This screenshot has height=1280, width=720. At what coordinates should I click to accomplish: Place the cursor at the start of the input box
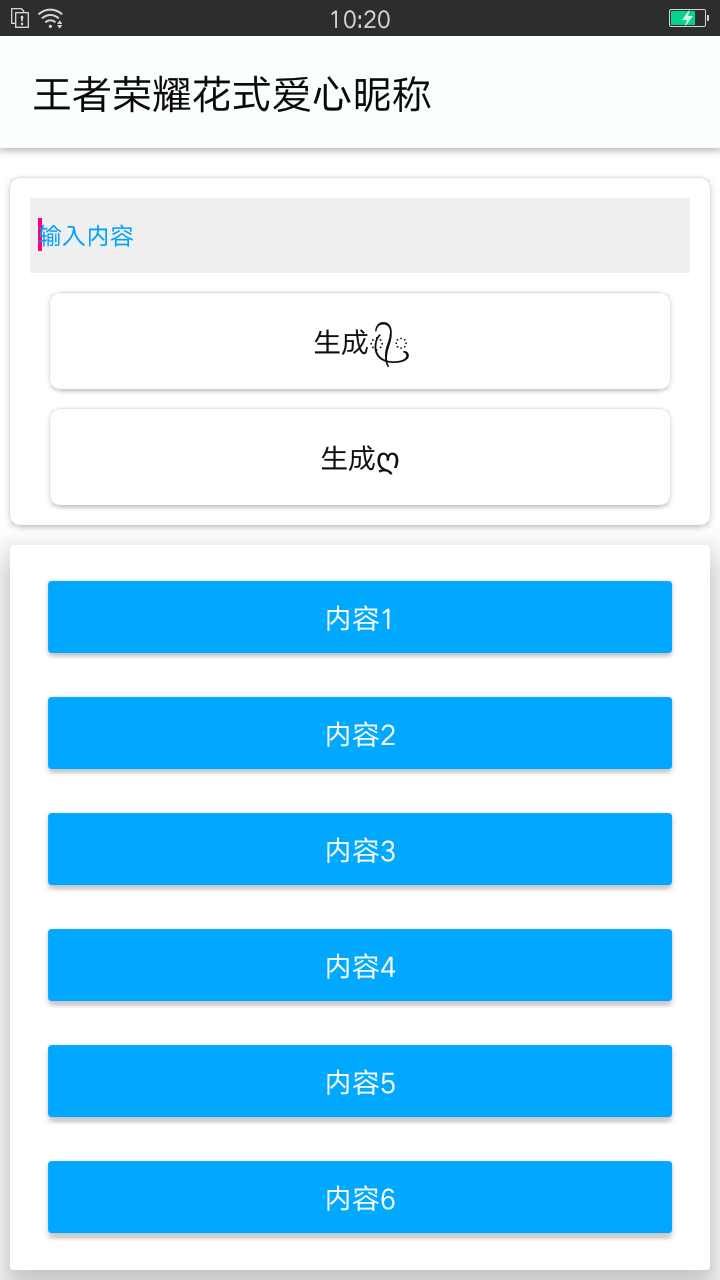point(40,235)
